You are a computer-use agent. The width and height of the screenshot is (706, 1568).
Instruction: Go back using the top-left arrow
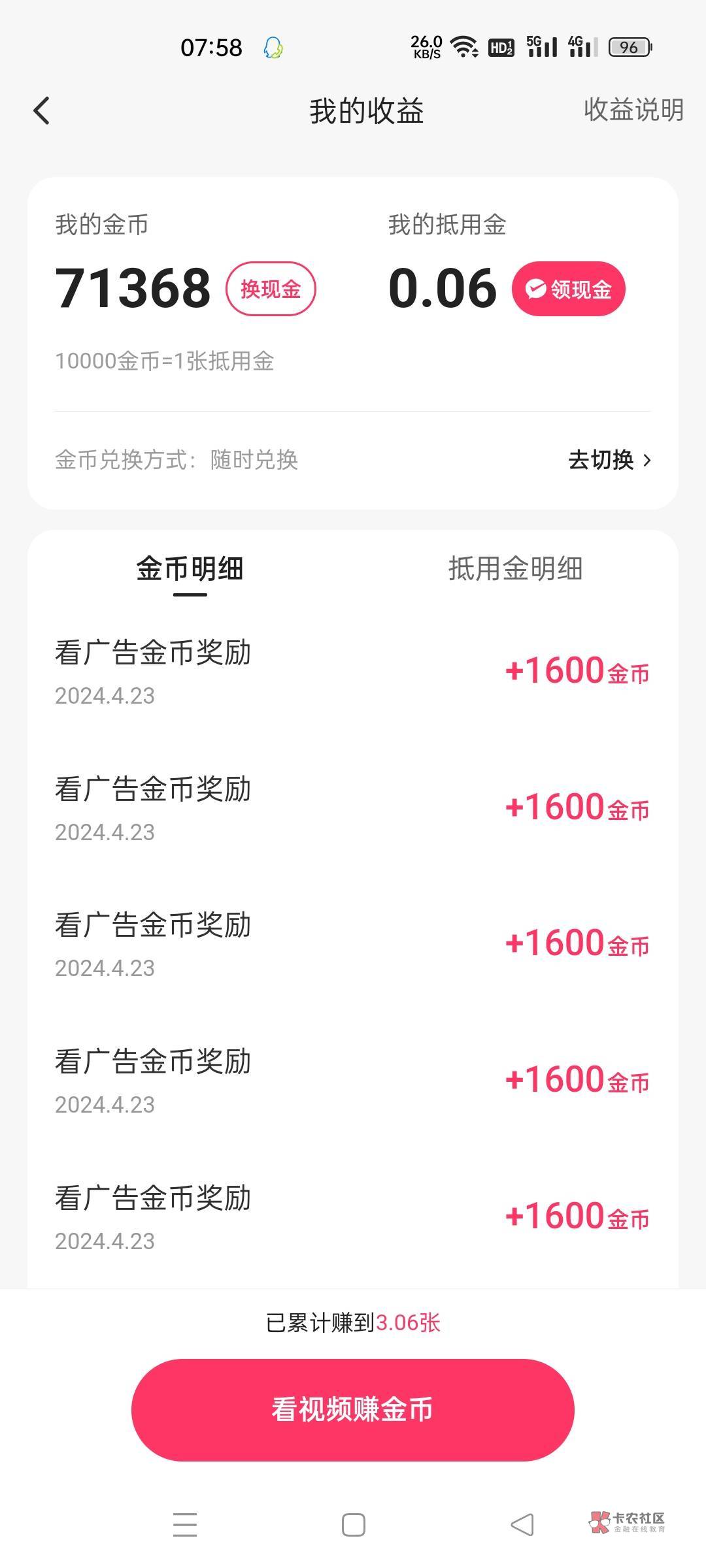click(41, 110)
